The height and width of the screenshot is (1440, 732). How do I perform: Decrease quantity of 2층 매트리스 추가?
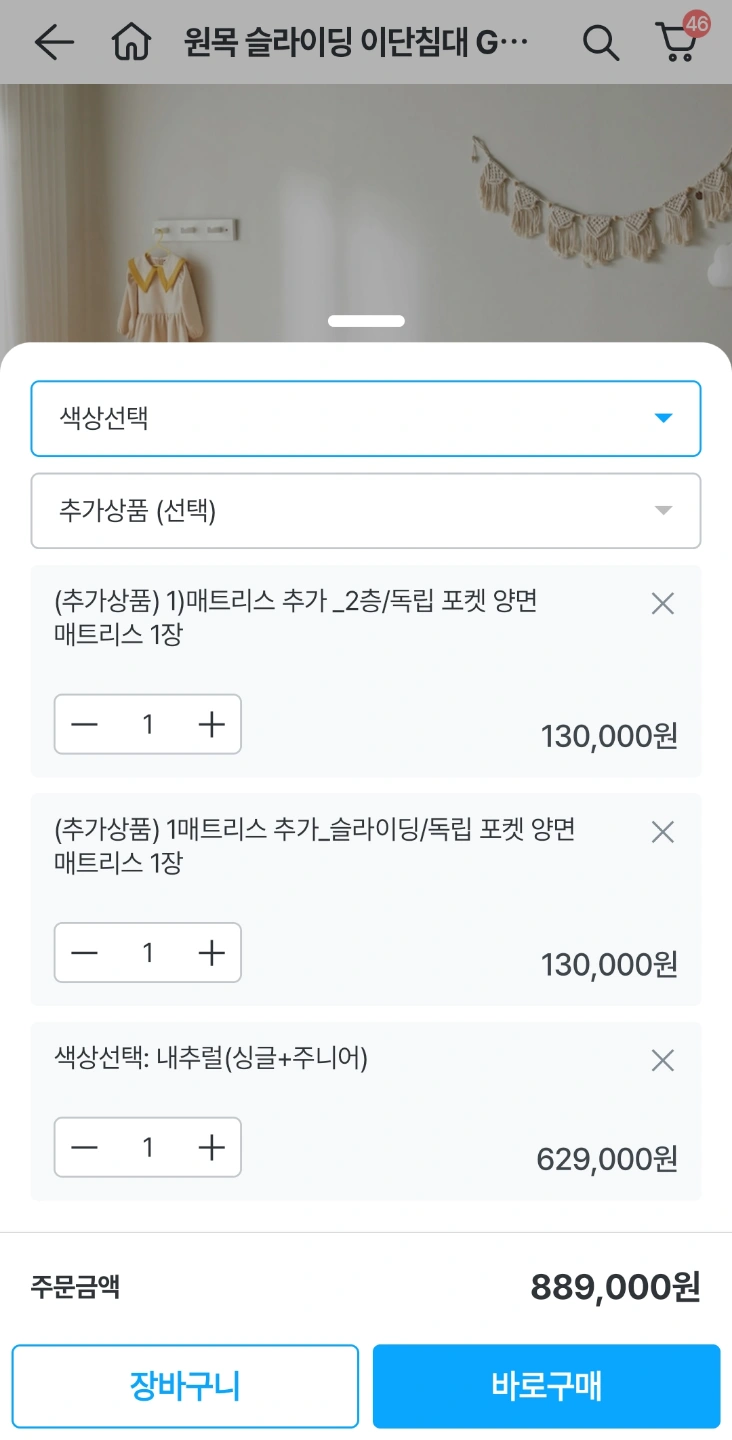[85, 724]
